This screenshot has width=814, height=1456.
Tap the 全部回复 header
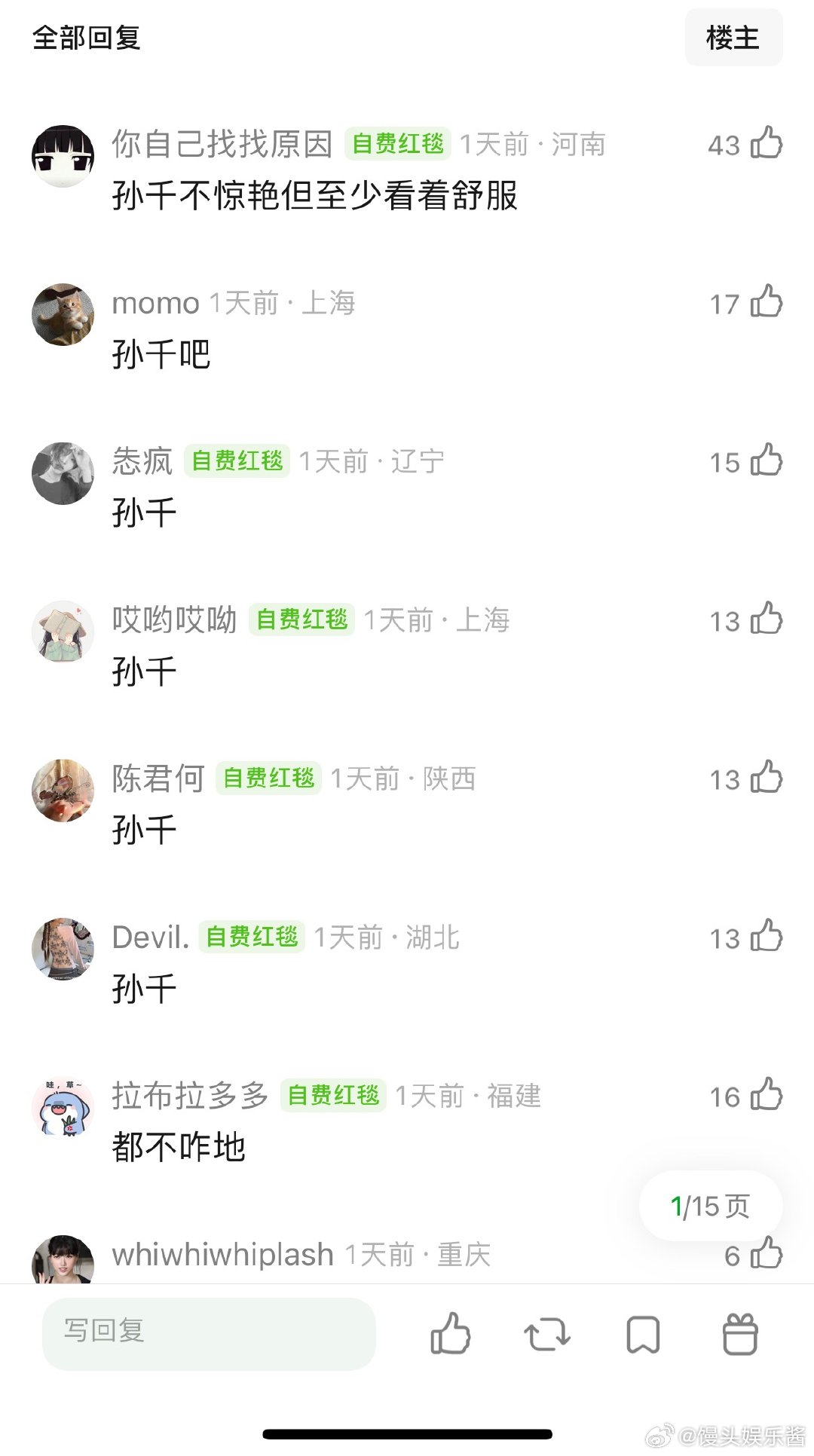[x=88, y=36]
